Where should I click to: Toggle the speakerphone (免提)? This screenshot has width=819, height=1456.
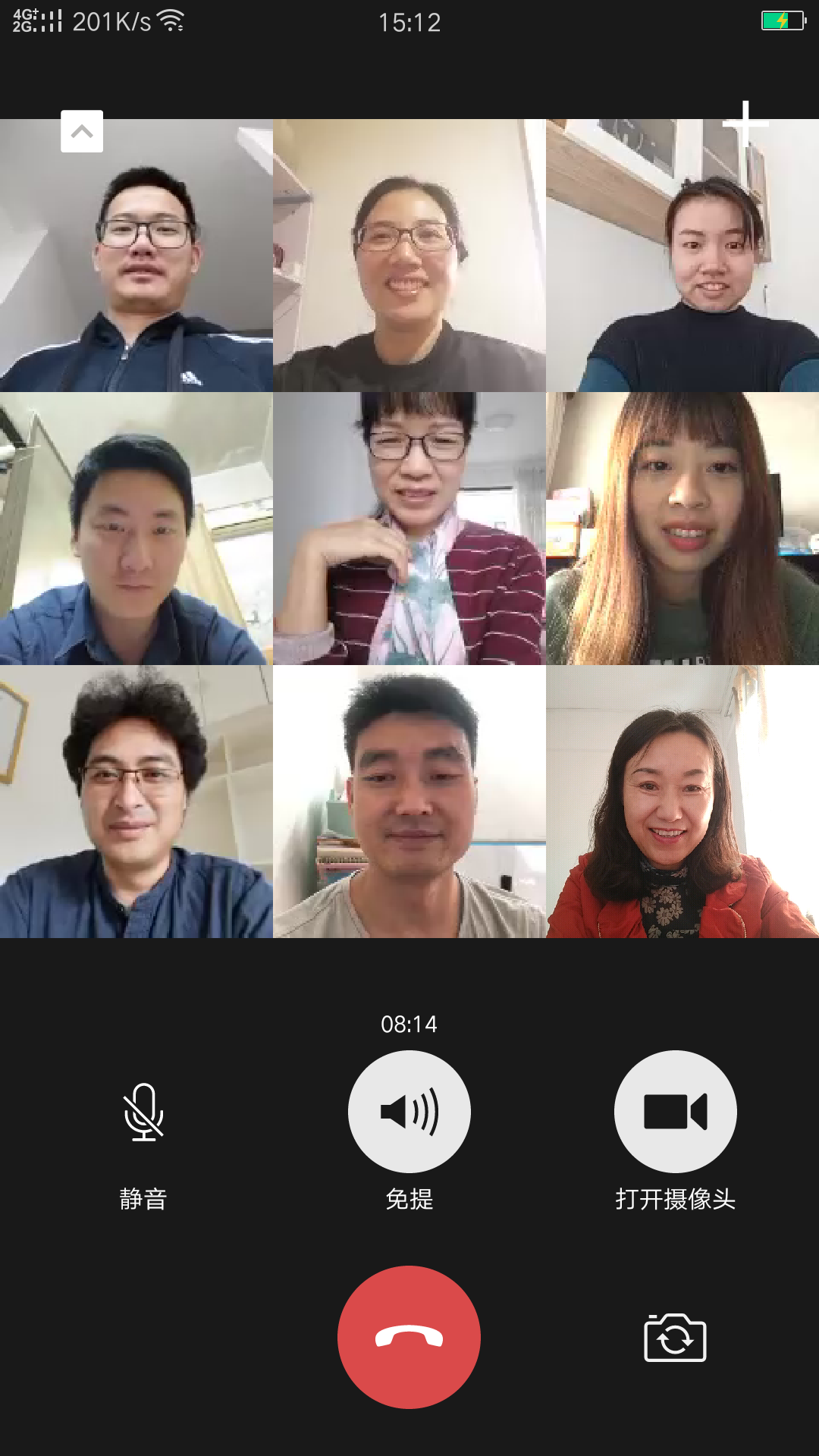[409, 1112]
